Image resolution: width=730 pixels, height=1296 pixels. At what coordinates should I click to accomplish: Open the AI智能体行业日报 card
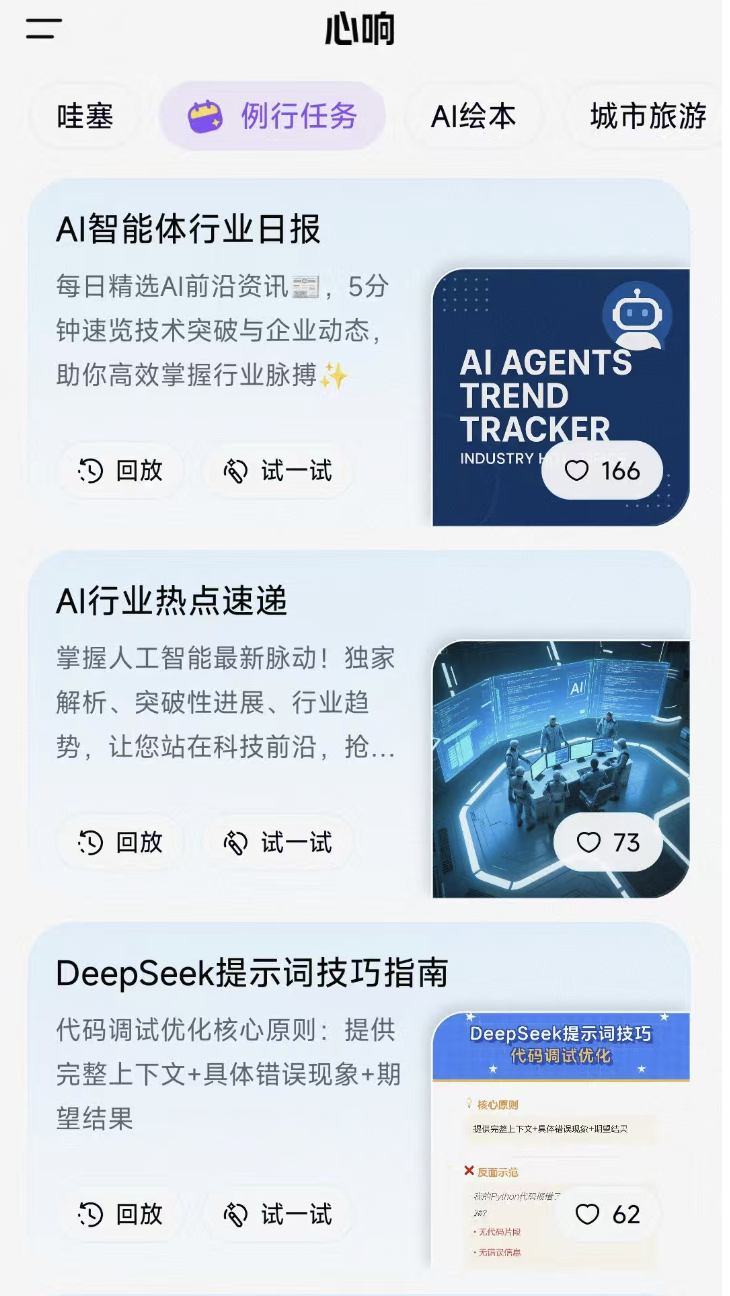pos(188,230)
